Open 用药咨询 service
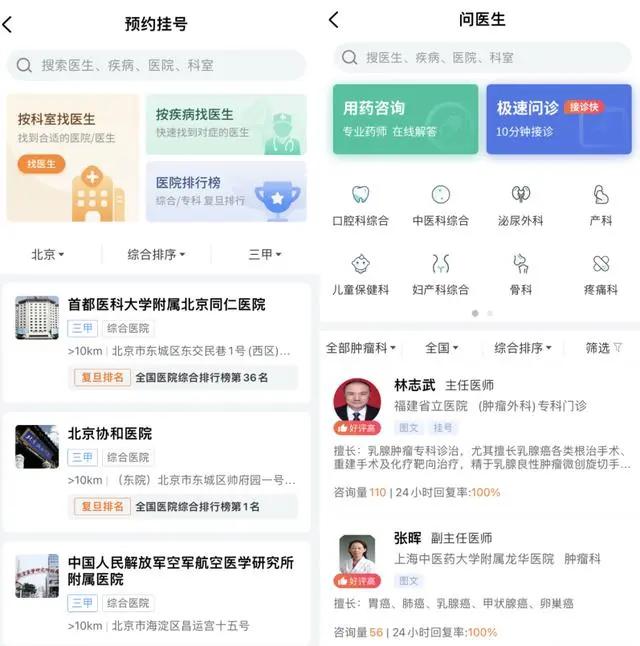 pyautogui.click(x=406, y=119)
